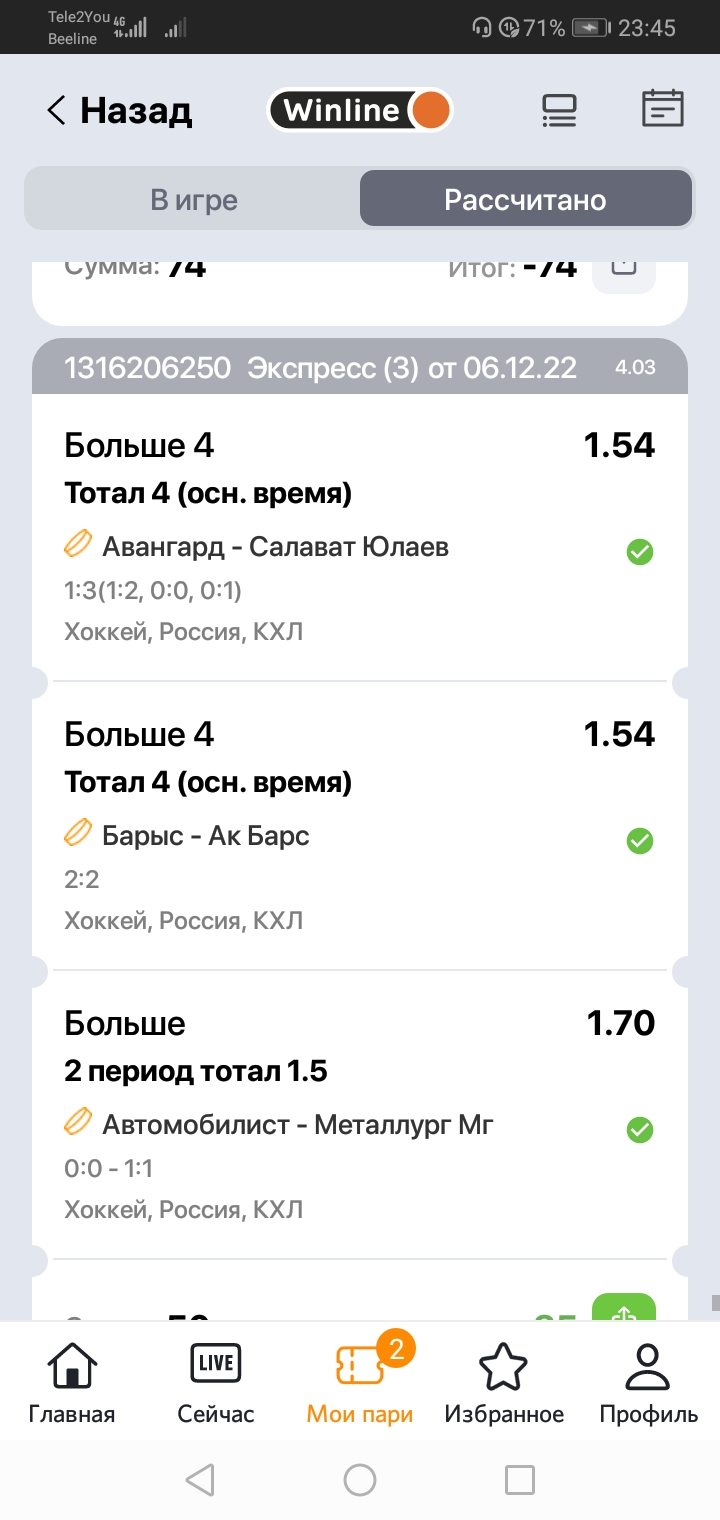Image resolution: width=720 pixels, height=1520 pixels.
Task: Open the Профиль tab
Action: [648, 1384]
